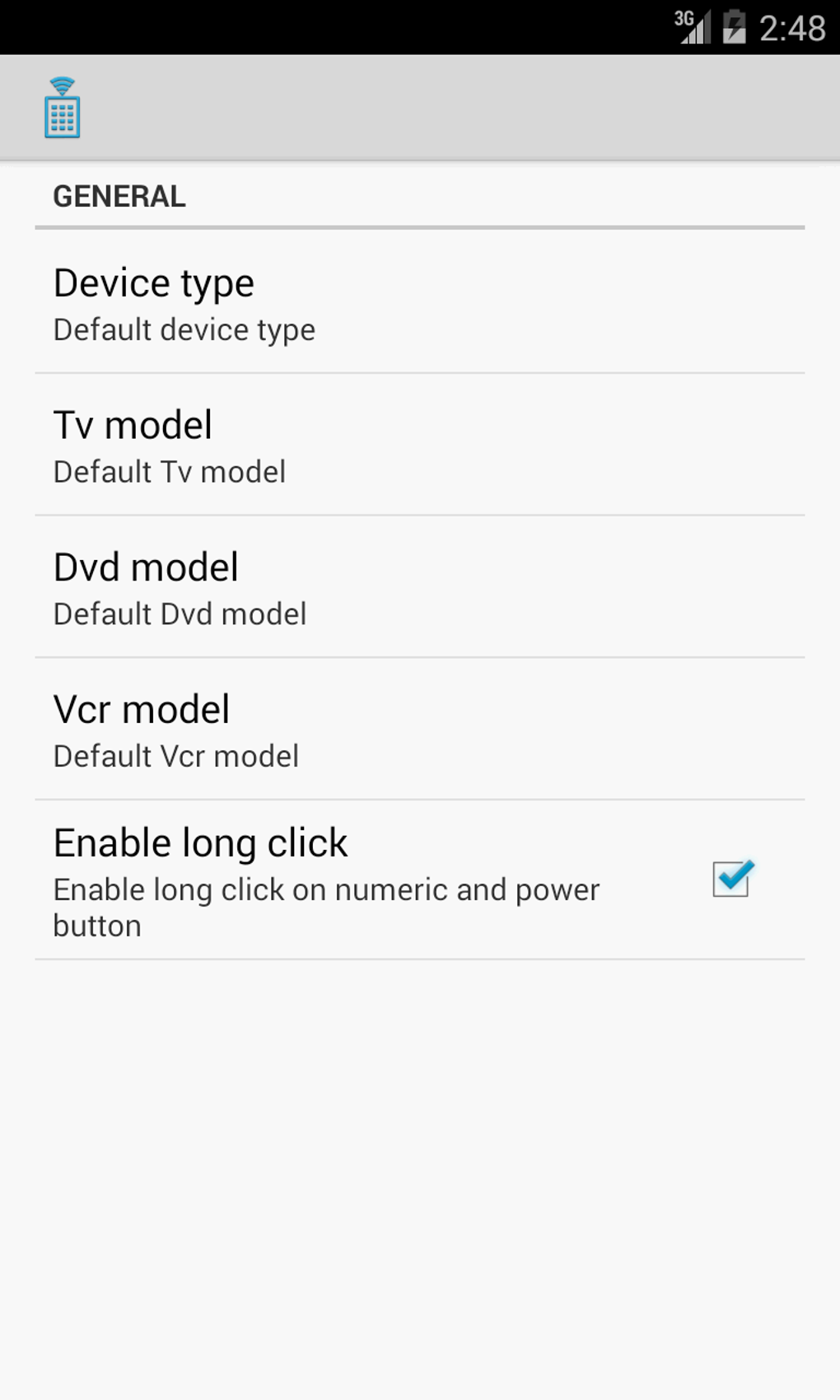Select the GENERAL section header

[x=119, y=196]
